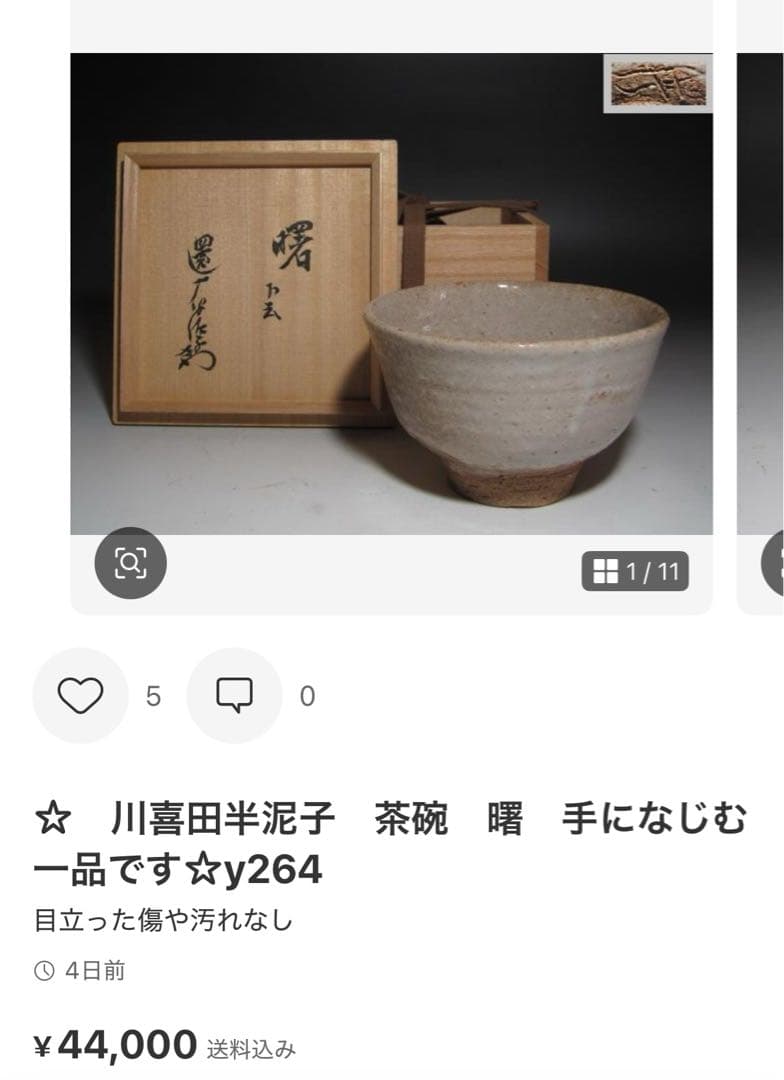Toggle favorite status with the heart button
The height and width of the screenshot is (1080, 784).
tap(80, 693)
